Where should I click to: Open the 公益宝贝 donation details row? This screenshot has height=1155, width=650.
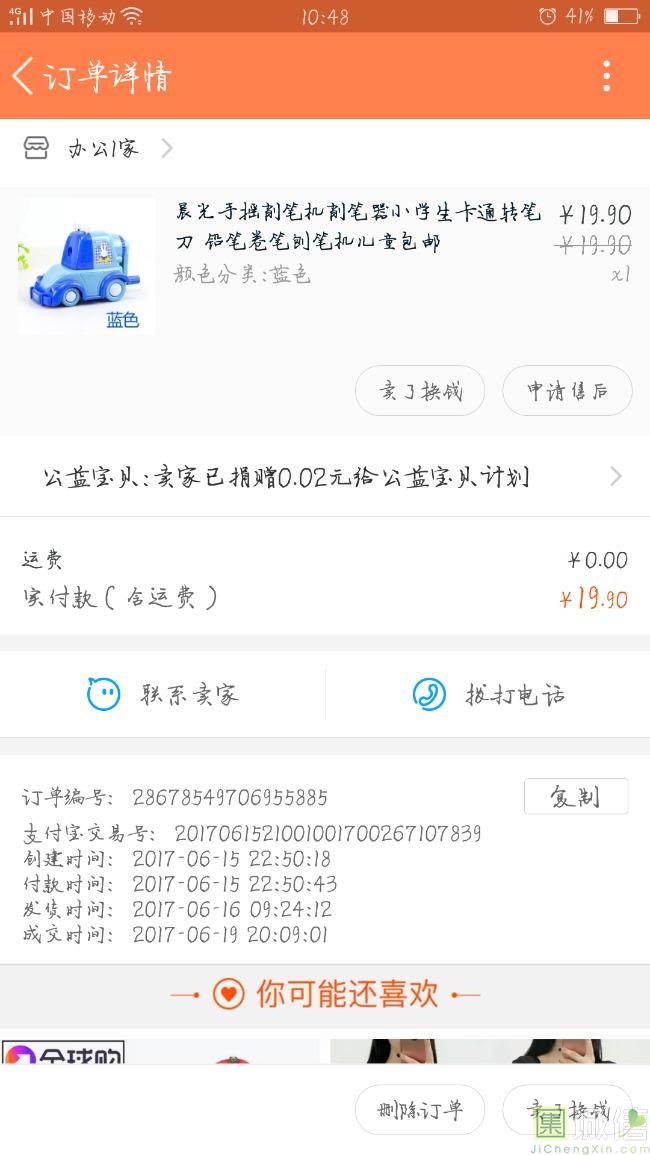pyautogui.click(x=325, y=477)
